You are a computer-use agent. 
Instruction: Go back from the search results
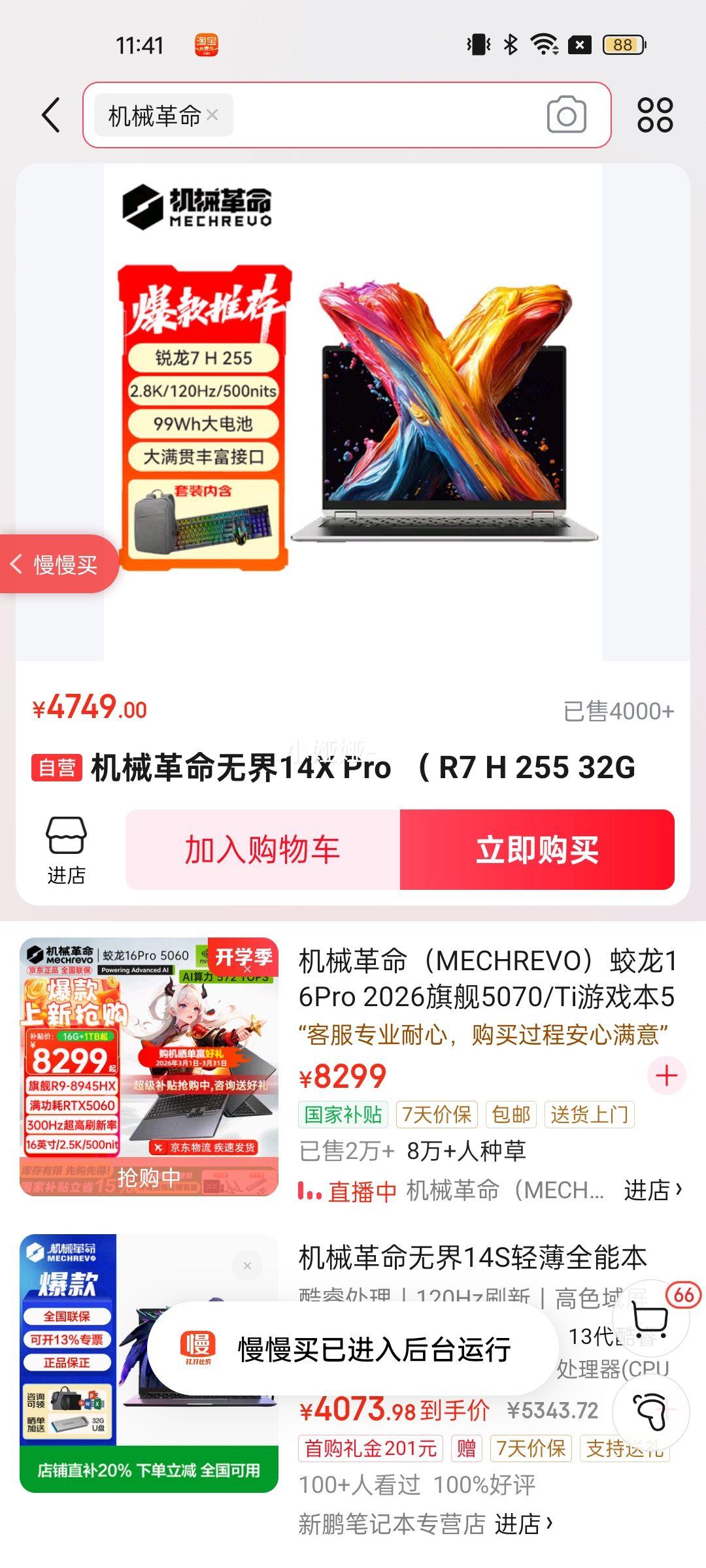tap(51, 116)
